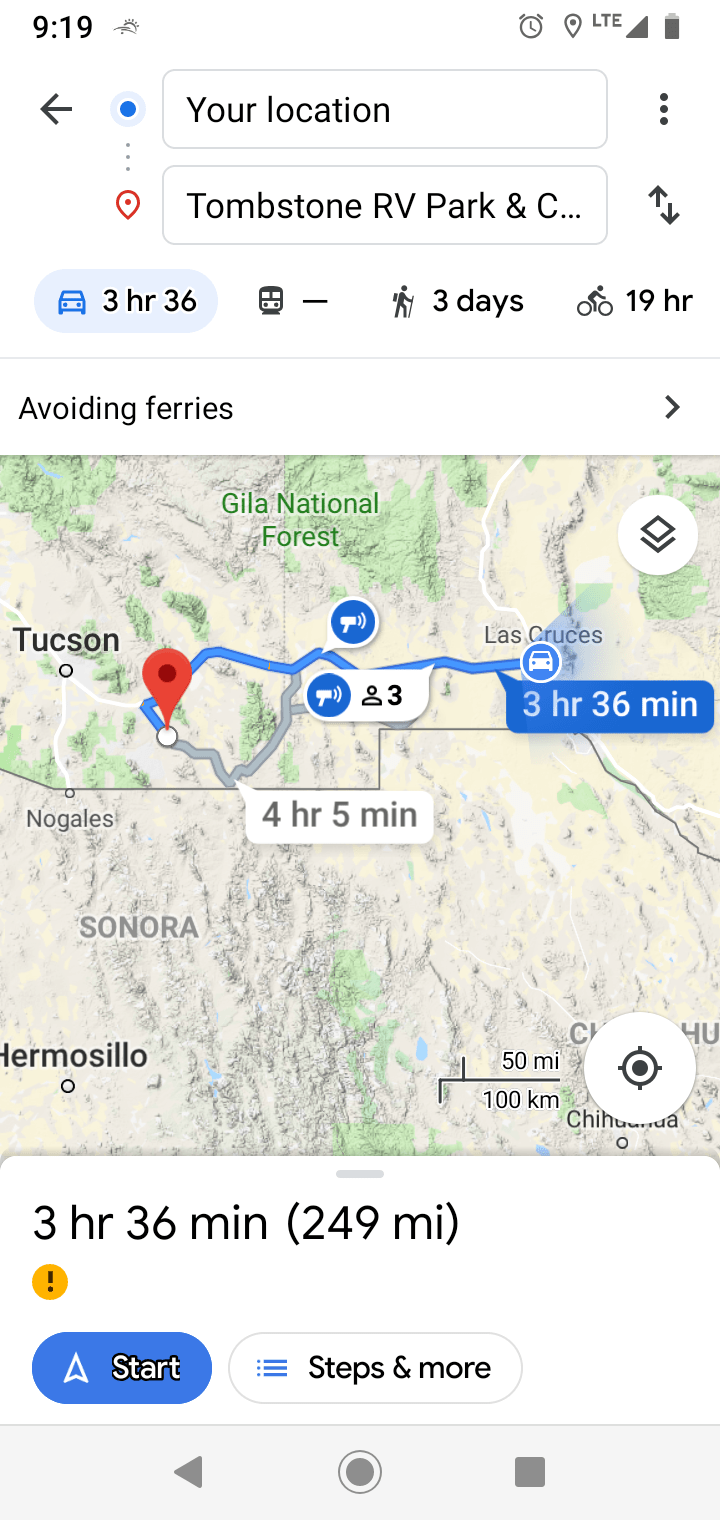720x1520 pixels.
Task: Open the map layers button
Action: [x=657, y=535]
